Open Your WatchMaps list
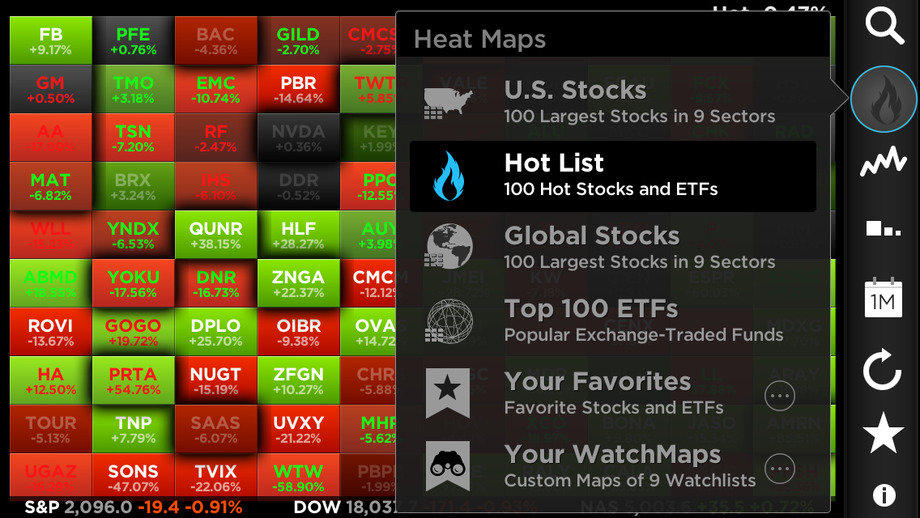The height and width of the screenshot is (518, 920). 590,466
